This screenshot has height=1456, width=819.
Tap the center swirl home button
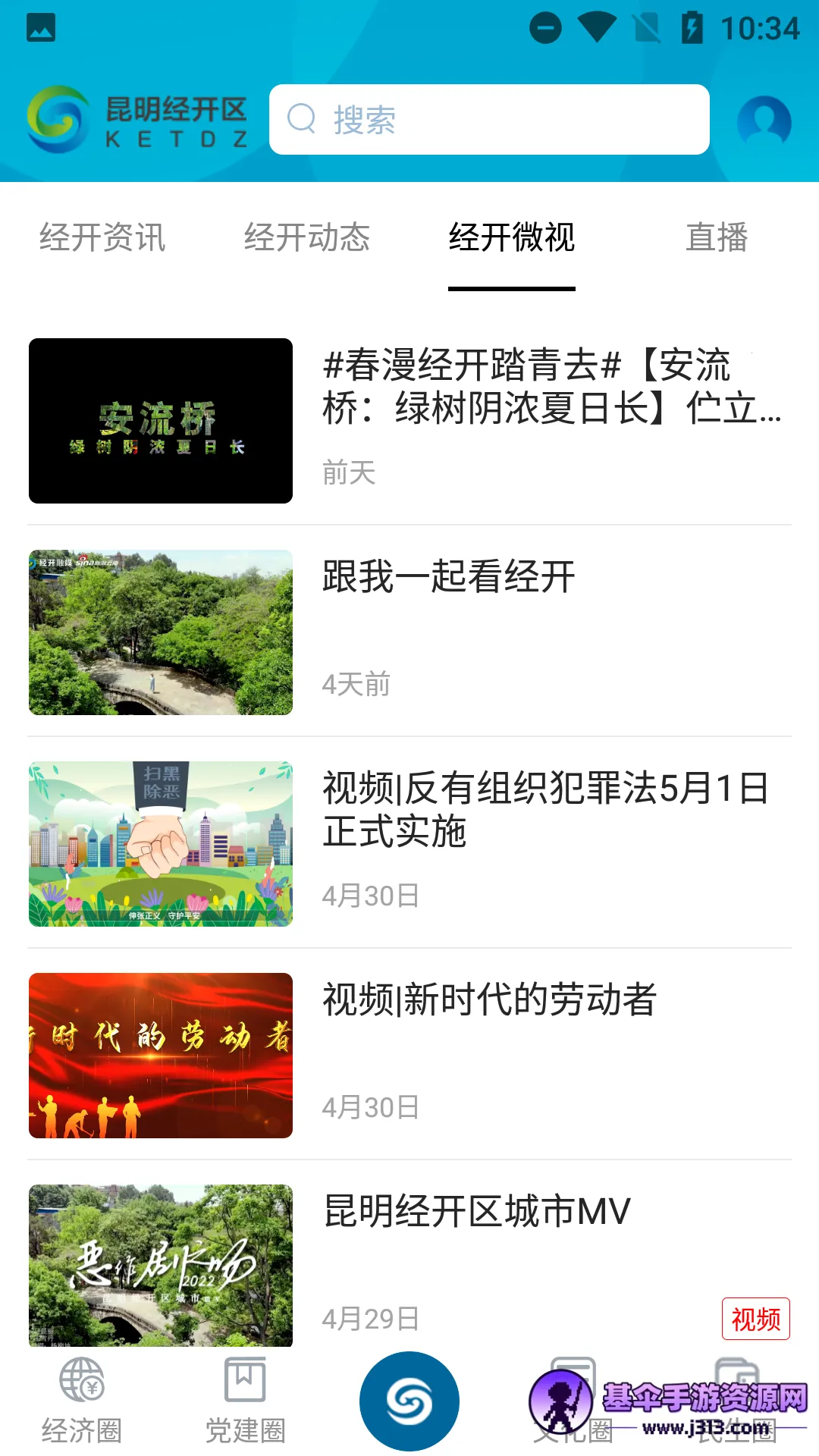pyautogui.click(x=409, y=1401)
